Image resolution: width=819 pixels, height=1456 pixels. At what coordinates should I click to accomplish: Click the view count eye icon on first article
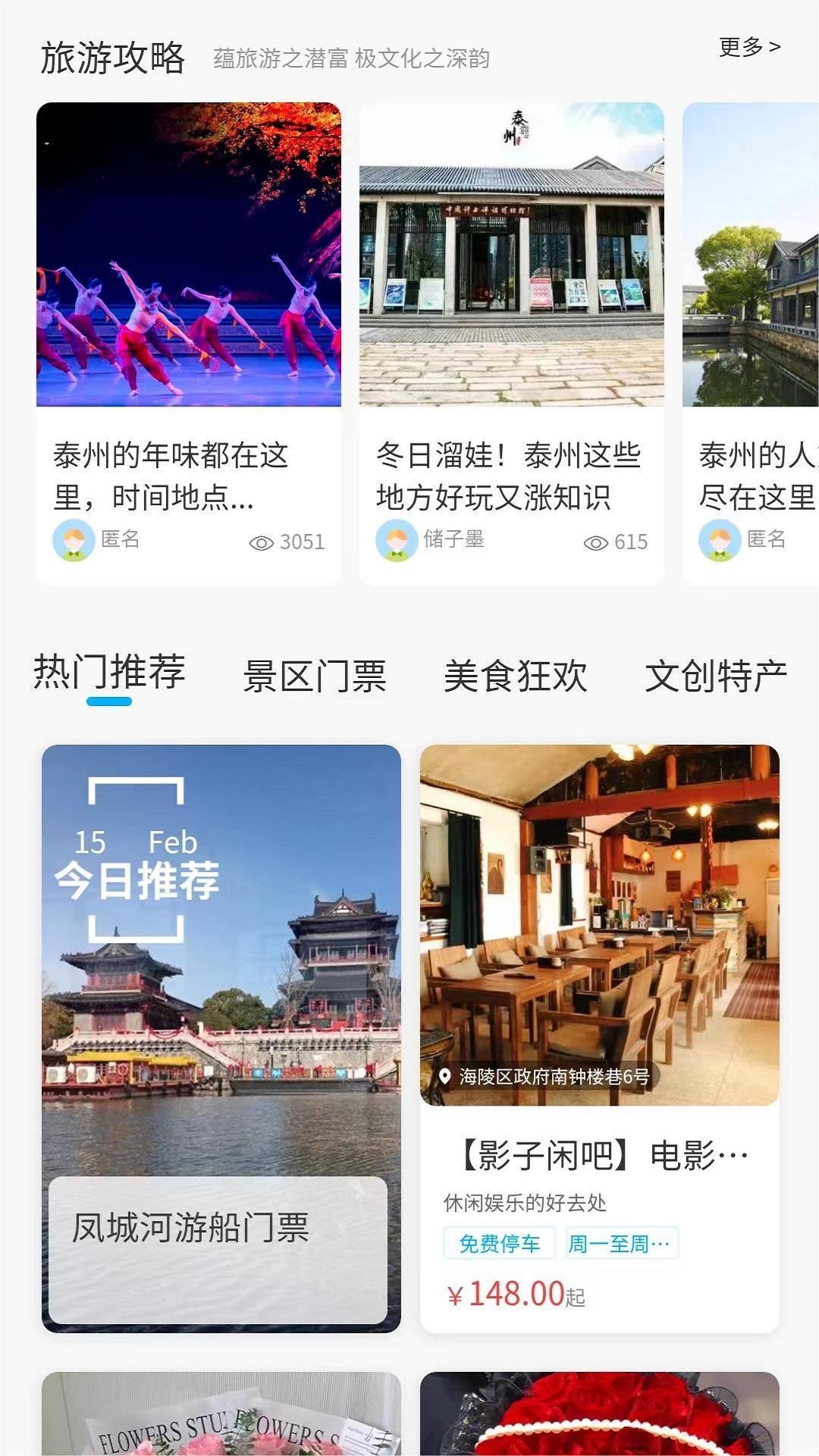click(x=262, y=542)
